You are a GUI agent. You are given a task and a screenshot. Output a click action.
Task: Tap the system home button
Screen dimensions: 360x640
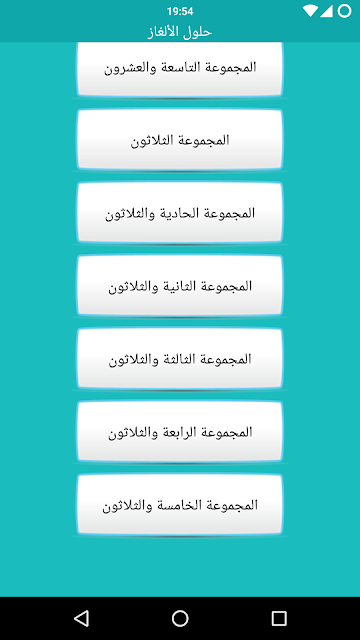tap(180, 618)
